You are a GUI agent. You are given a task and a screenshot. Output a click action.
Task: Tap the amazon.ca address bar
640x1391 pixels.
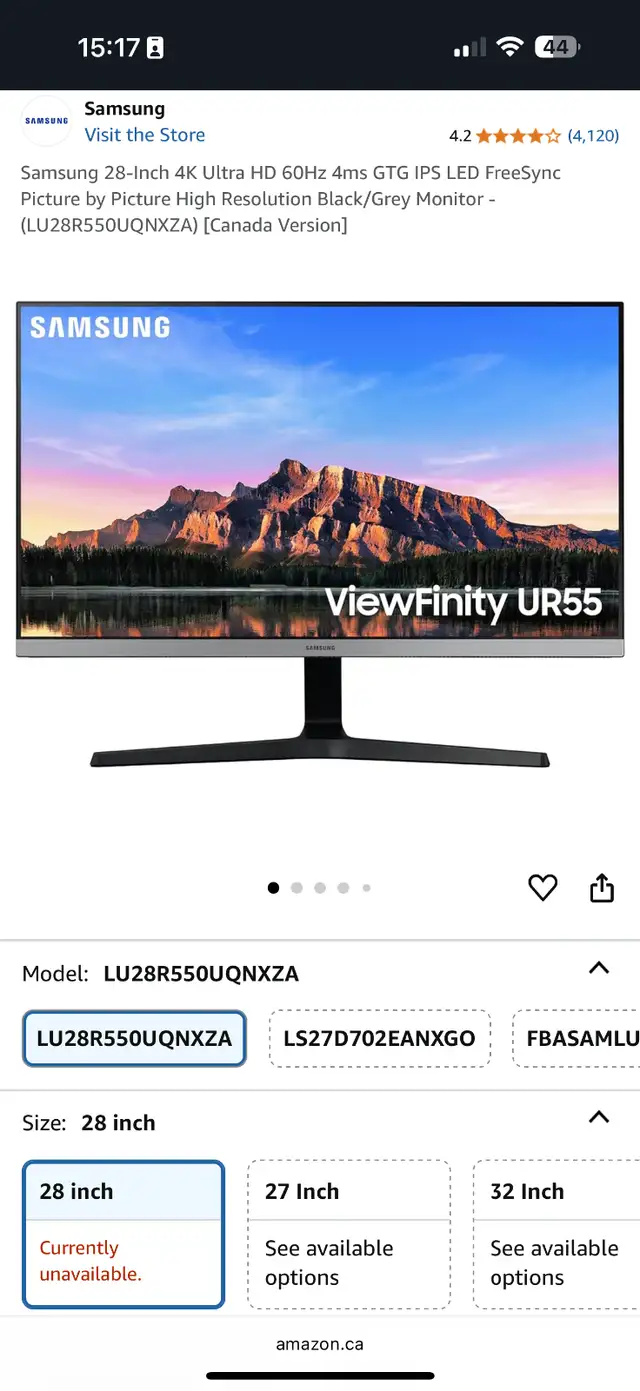[x=320, y=1344]
